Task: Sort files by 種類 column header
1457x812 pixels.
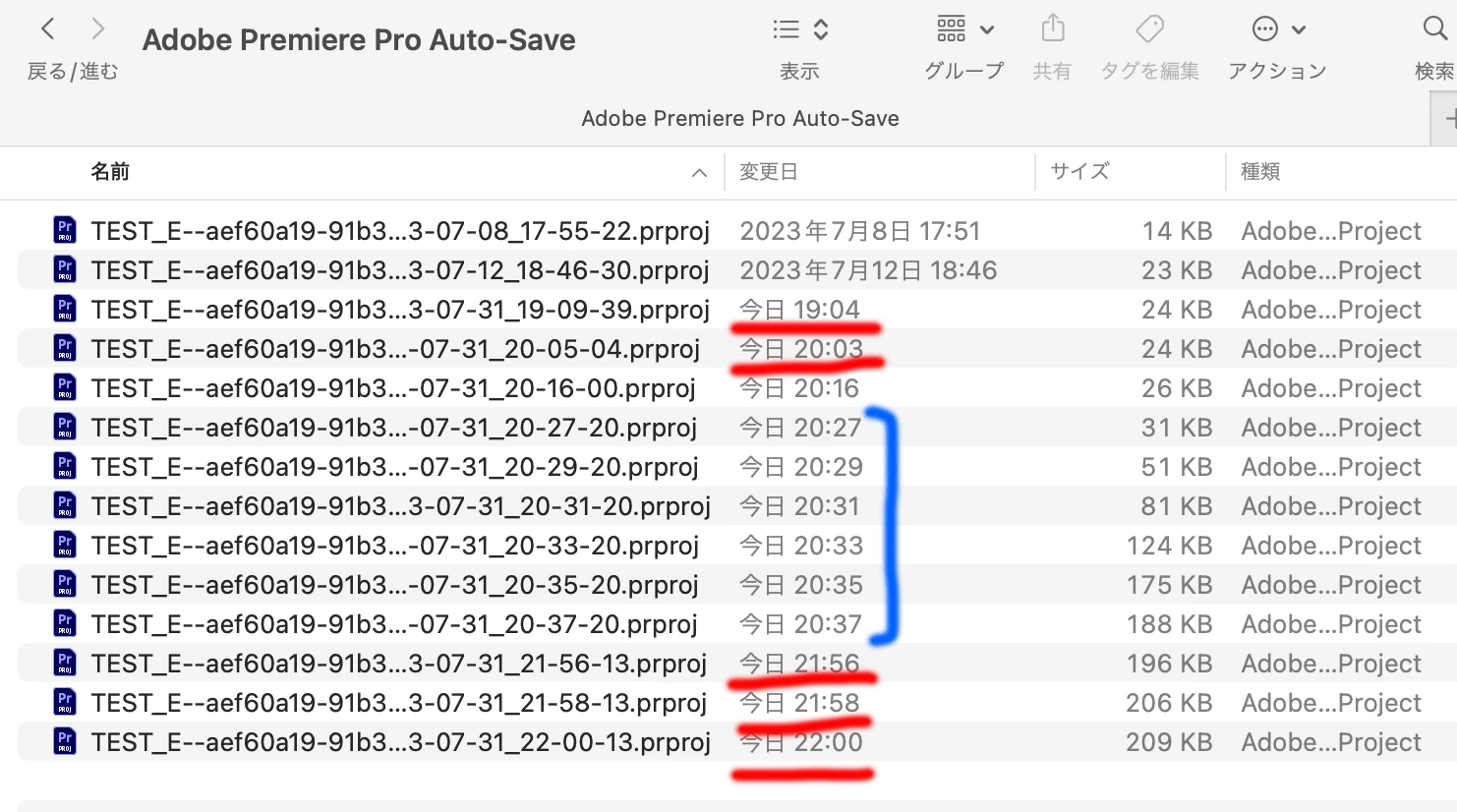Action: [x=1260, y=172]
